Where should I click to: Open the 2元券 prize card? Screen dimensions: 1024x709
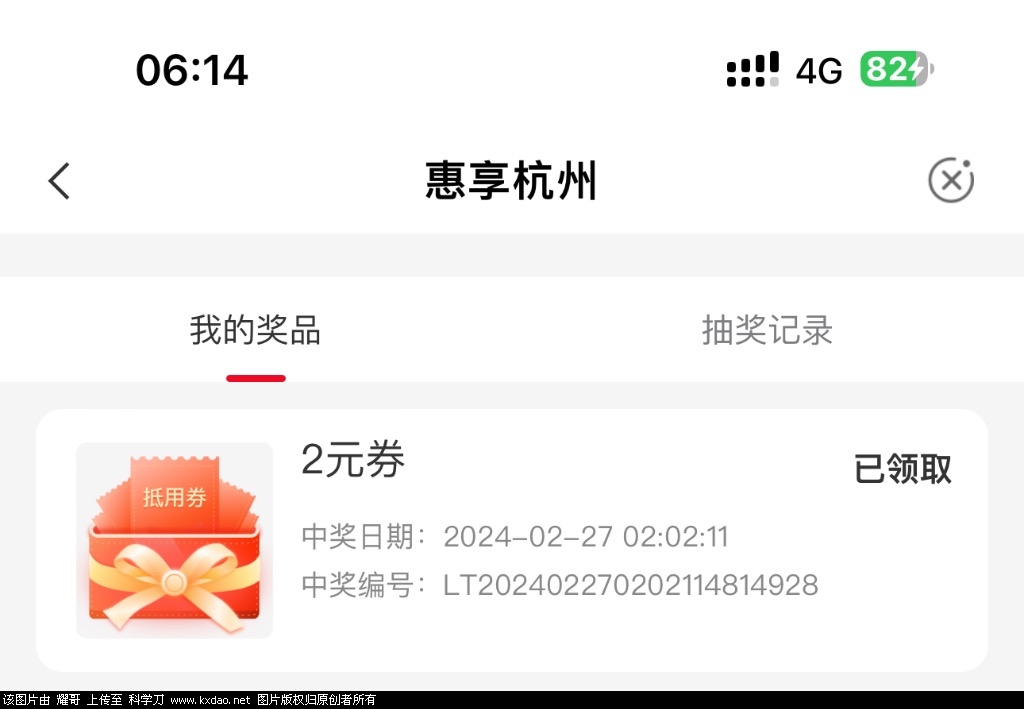click(512, 540)
